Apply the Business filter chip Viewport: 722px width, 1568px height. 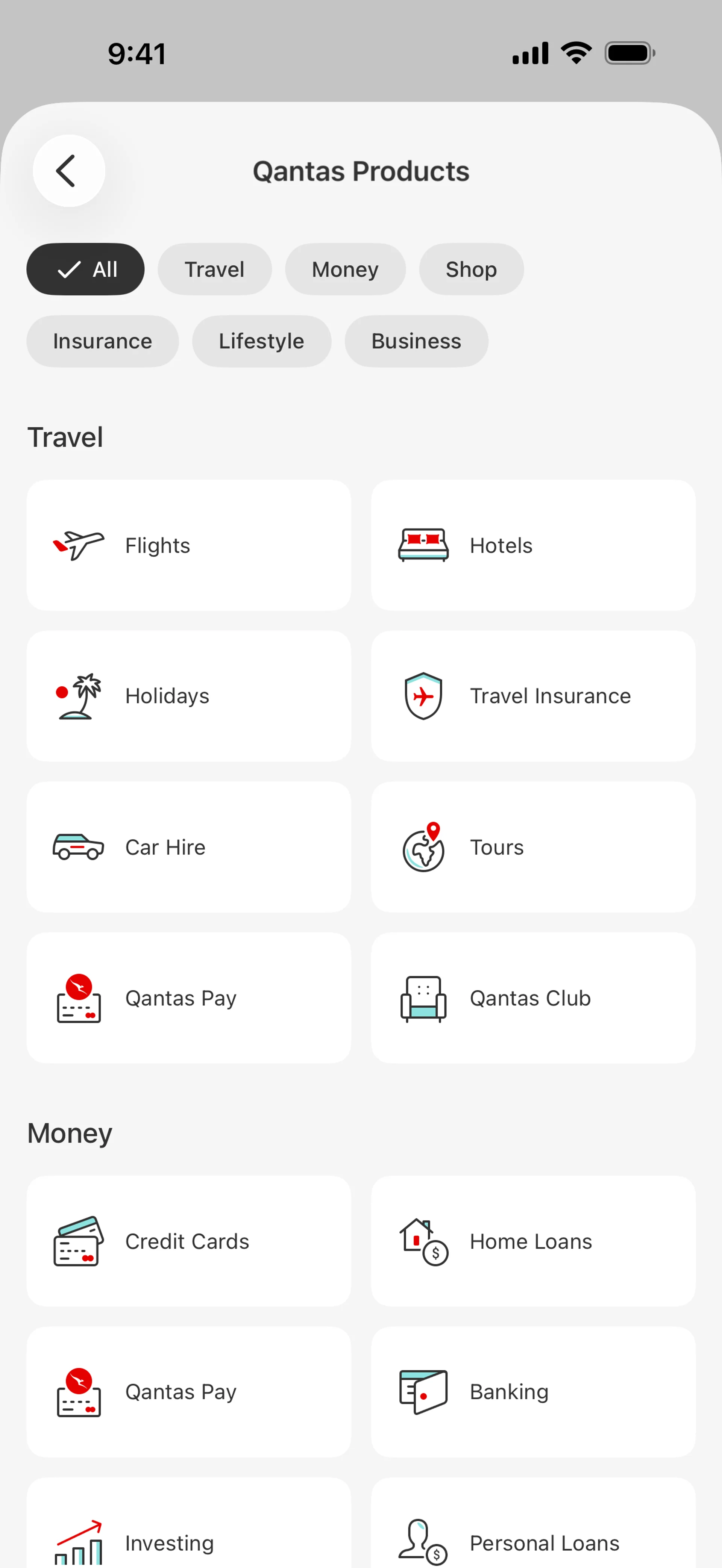click(416, 341)
